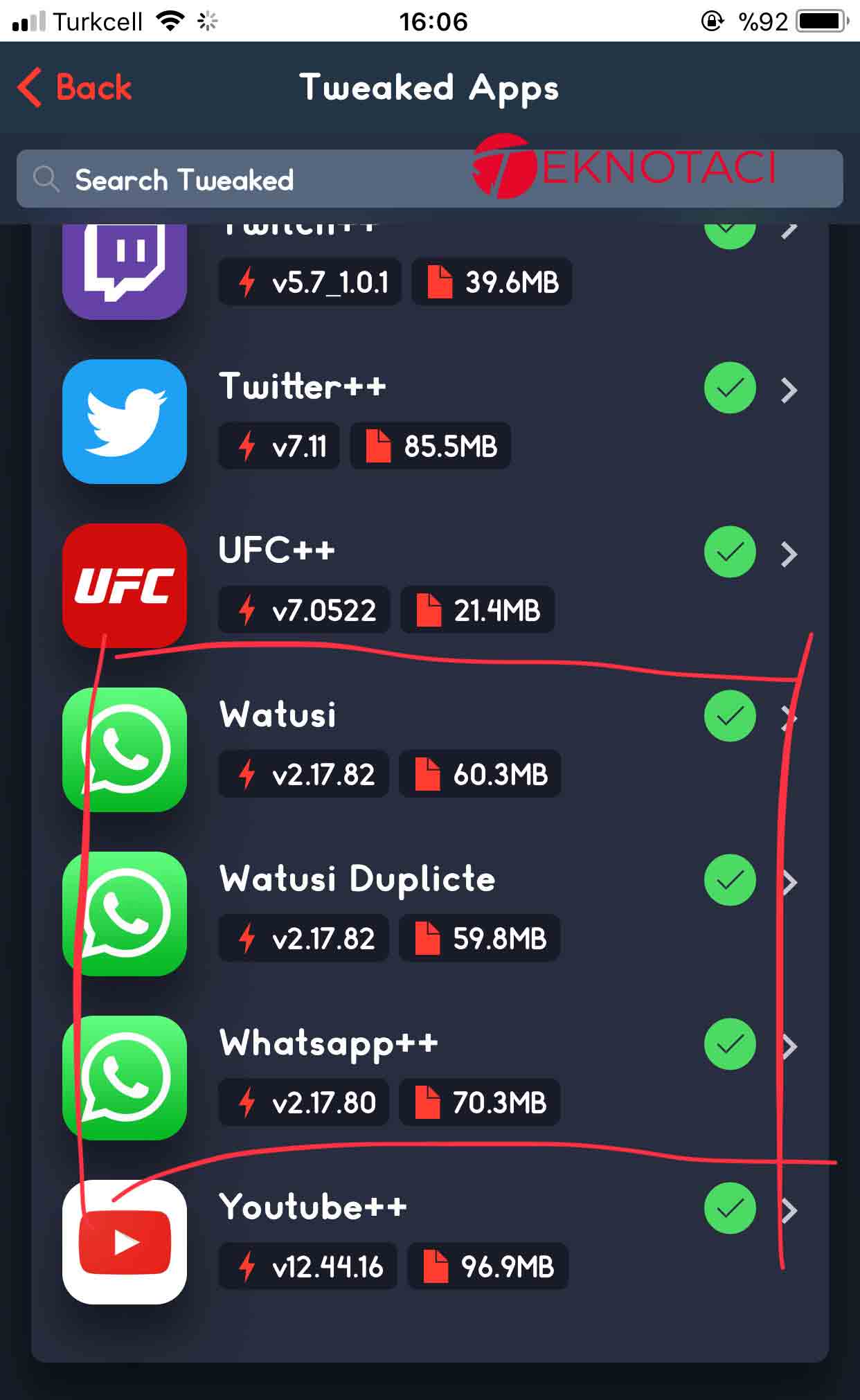This screenshot has width=860, height=1400.
Task: Tap the chevron next to Youtube++
Action: coord(789,1210)
